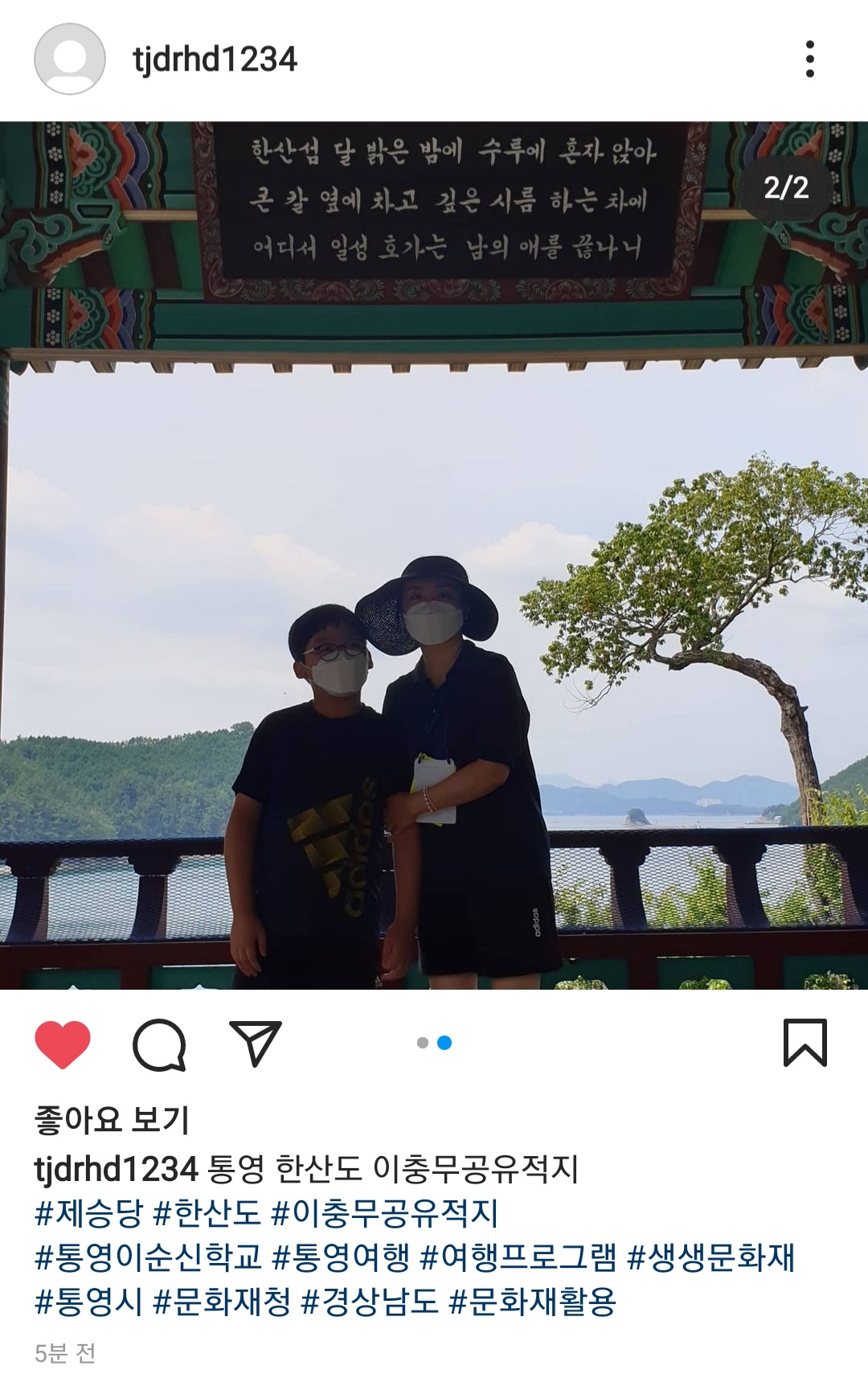Open the #여행프로그램 hashtag
Image resolution: width=868 pixels, height=1382 pixels.
pos(519,1257)
